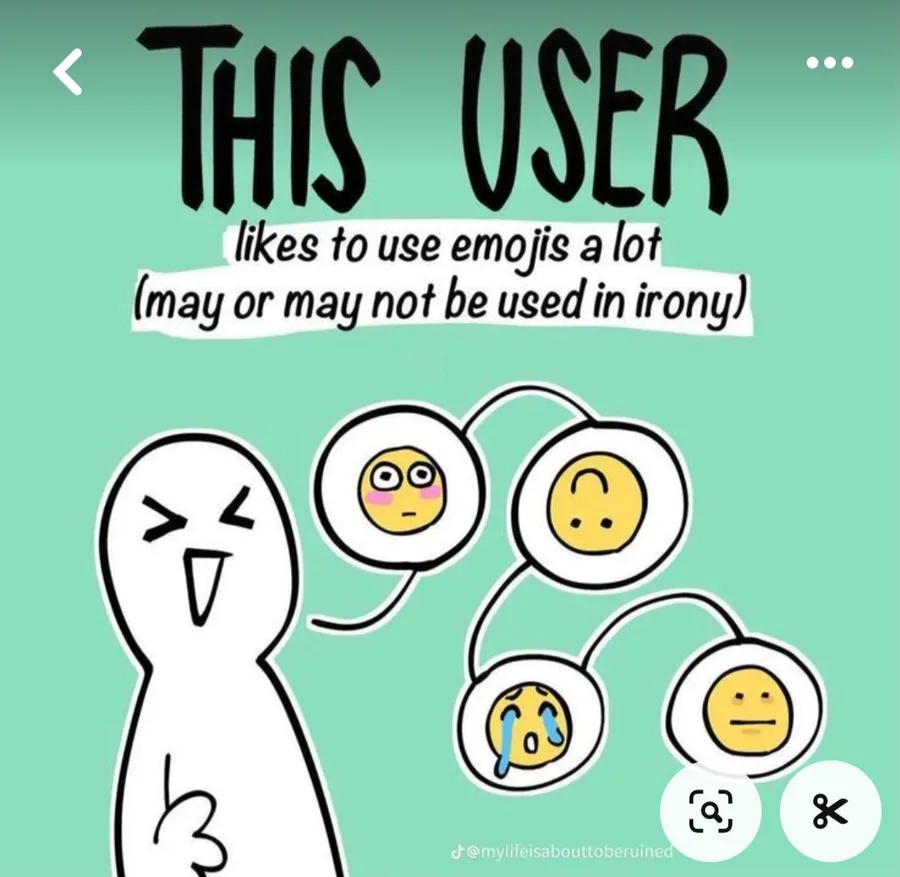Screen dimensions: 900x877
Task: Open the scissors cutout tool
Action: click(x=830, y=811)
